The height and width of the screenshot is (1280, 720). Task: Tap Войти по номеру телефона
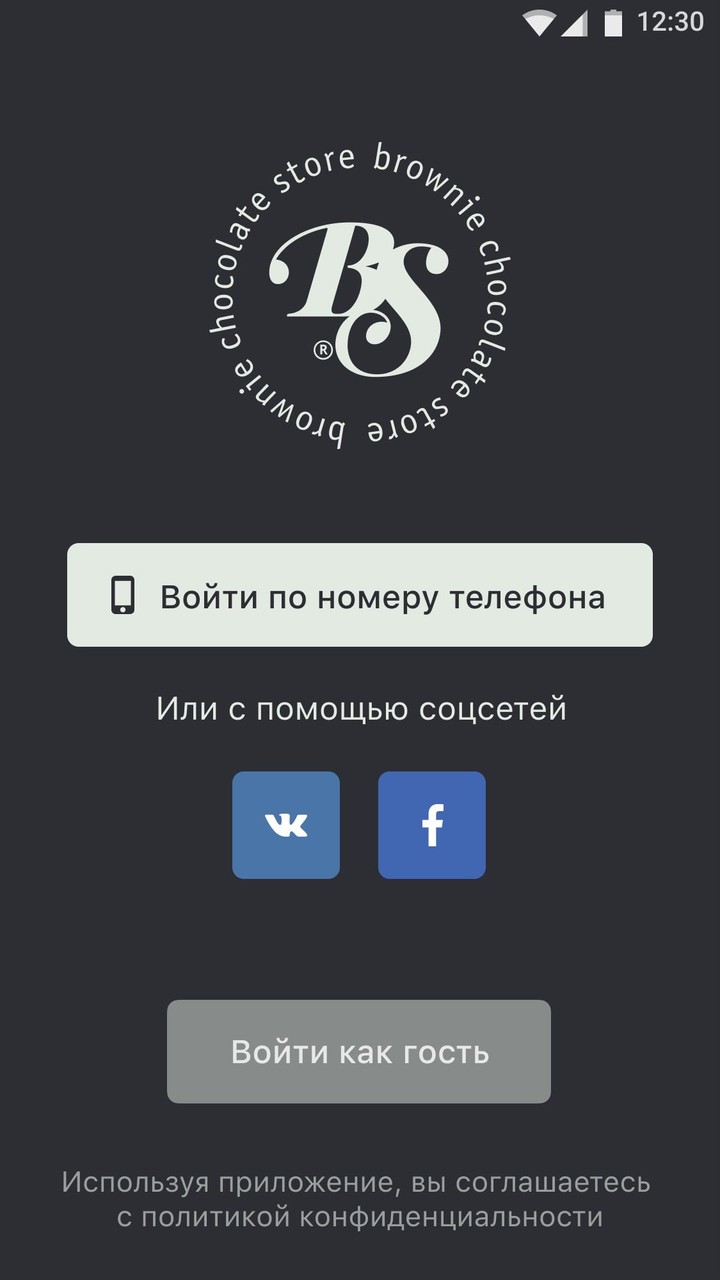[x=360, y=595]
